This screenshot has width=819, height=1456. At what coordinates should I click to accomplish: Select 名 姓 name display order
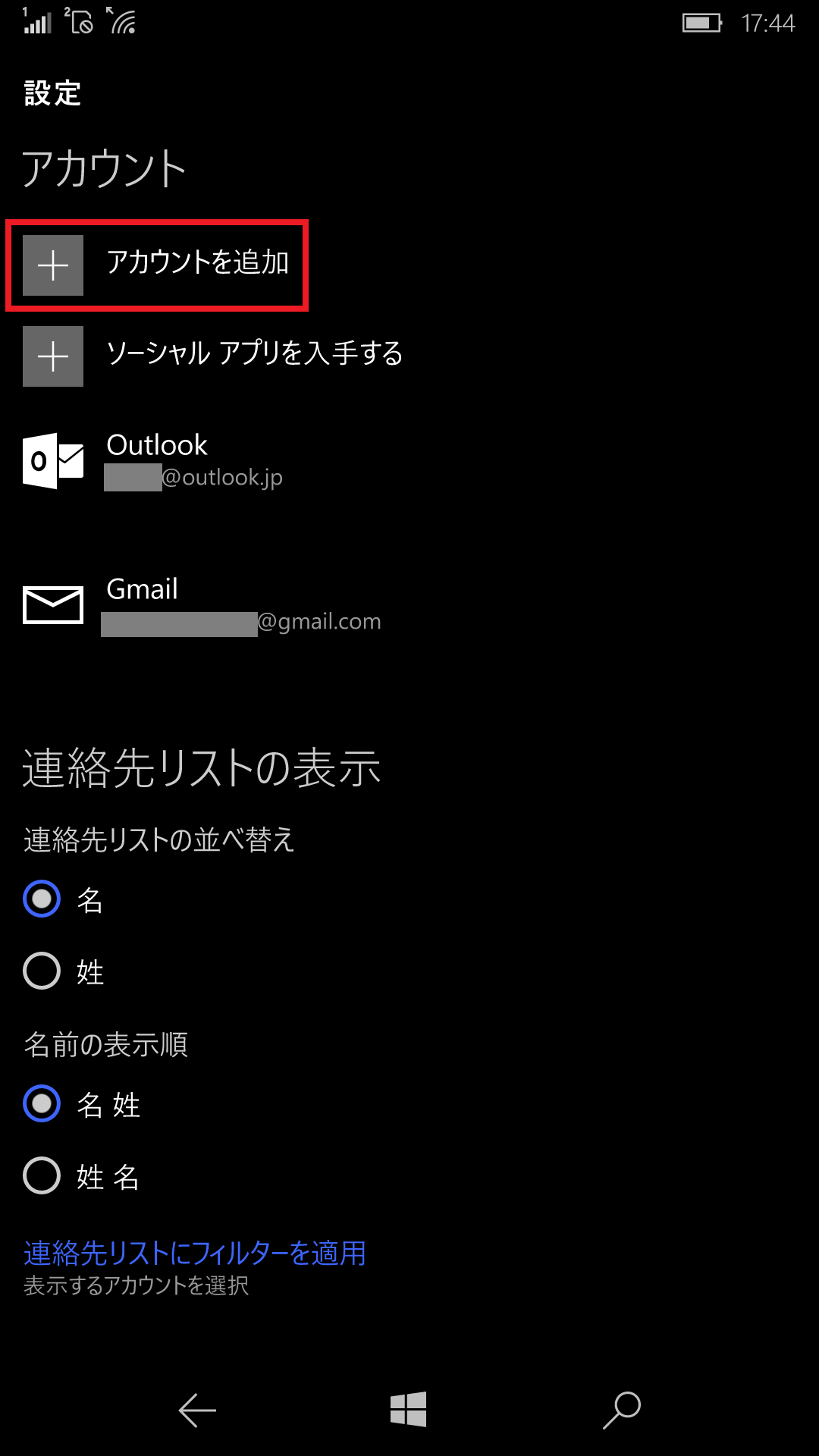click(82, 1104)
